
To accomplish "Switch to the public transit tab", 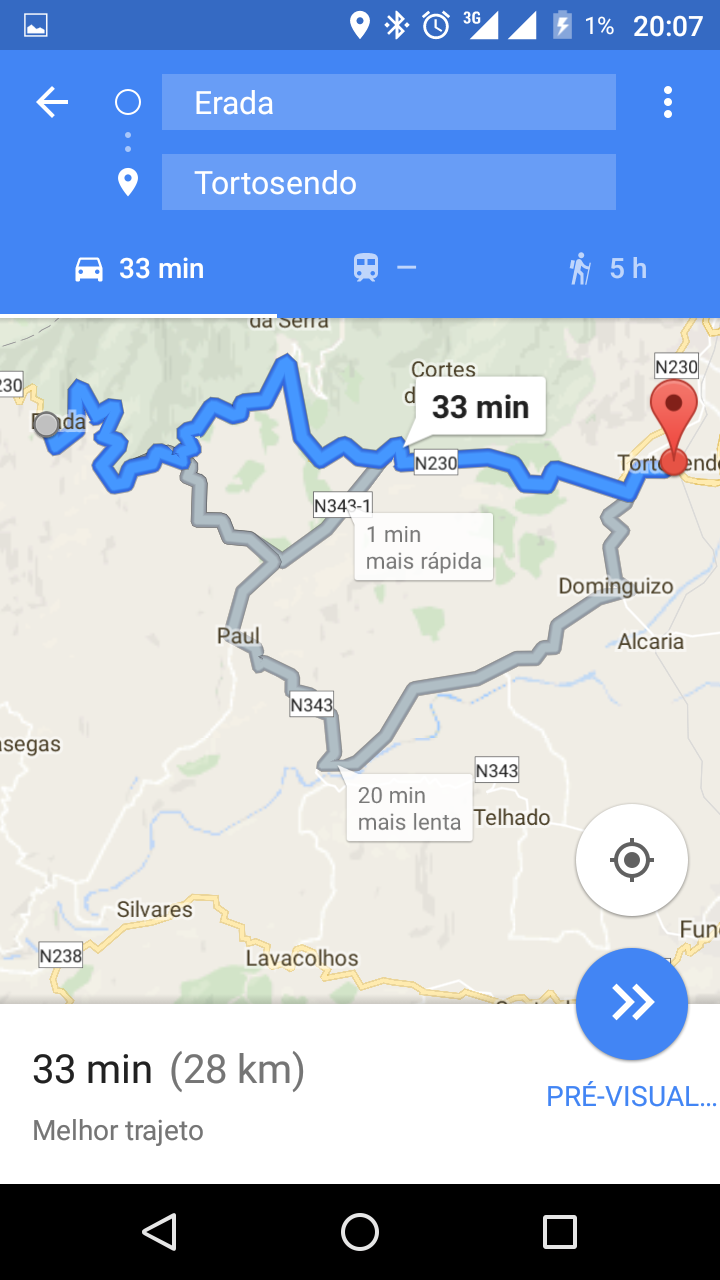I will coord(384,268).
